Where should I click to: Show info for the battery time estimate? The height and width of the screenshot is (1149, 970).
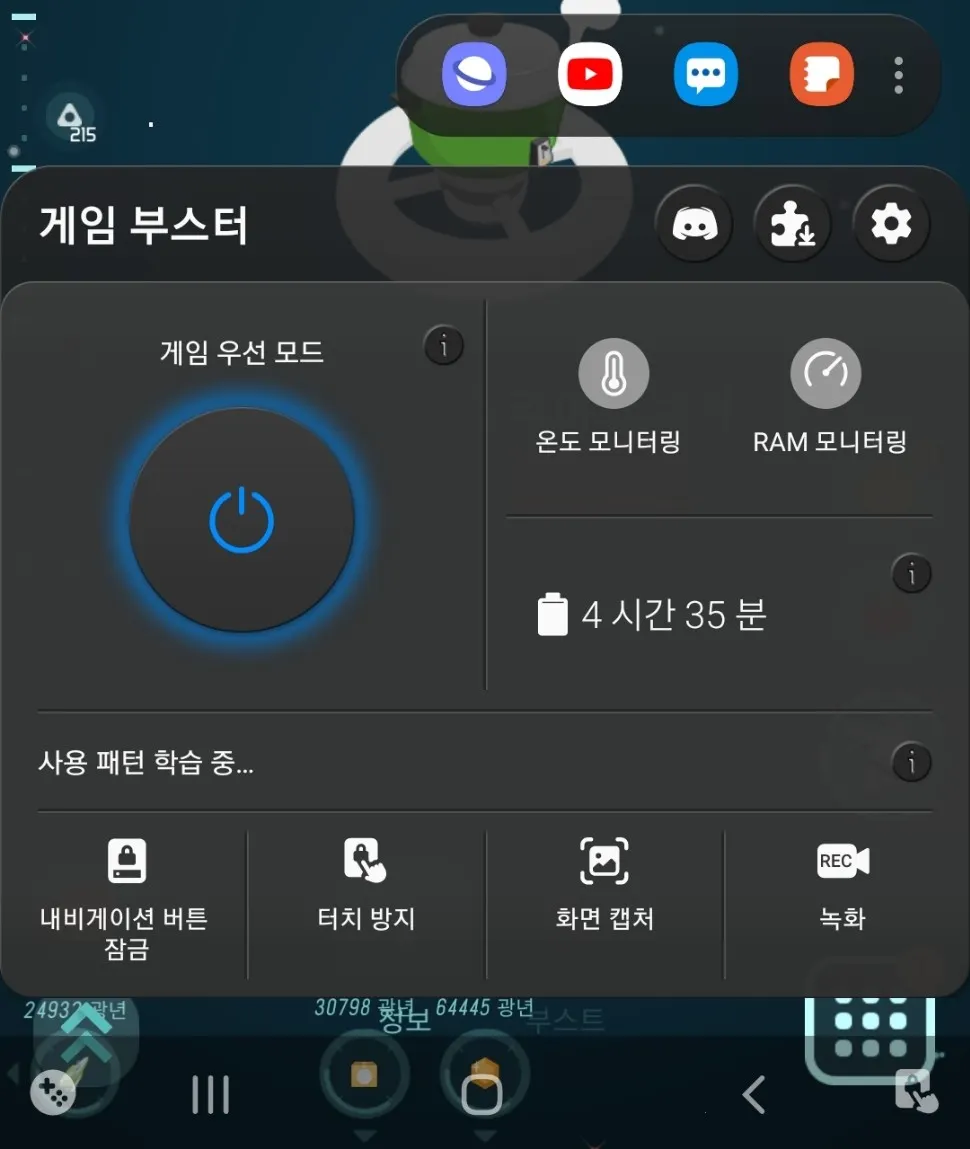(911, 574)
